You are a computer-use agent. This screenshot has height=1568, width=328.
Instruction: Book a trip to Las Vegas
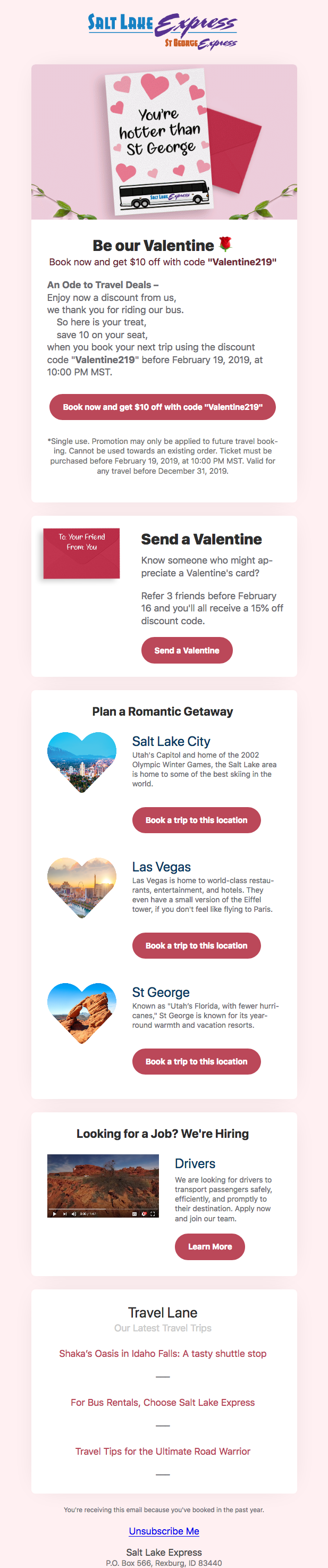pos(197,945)
